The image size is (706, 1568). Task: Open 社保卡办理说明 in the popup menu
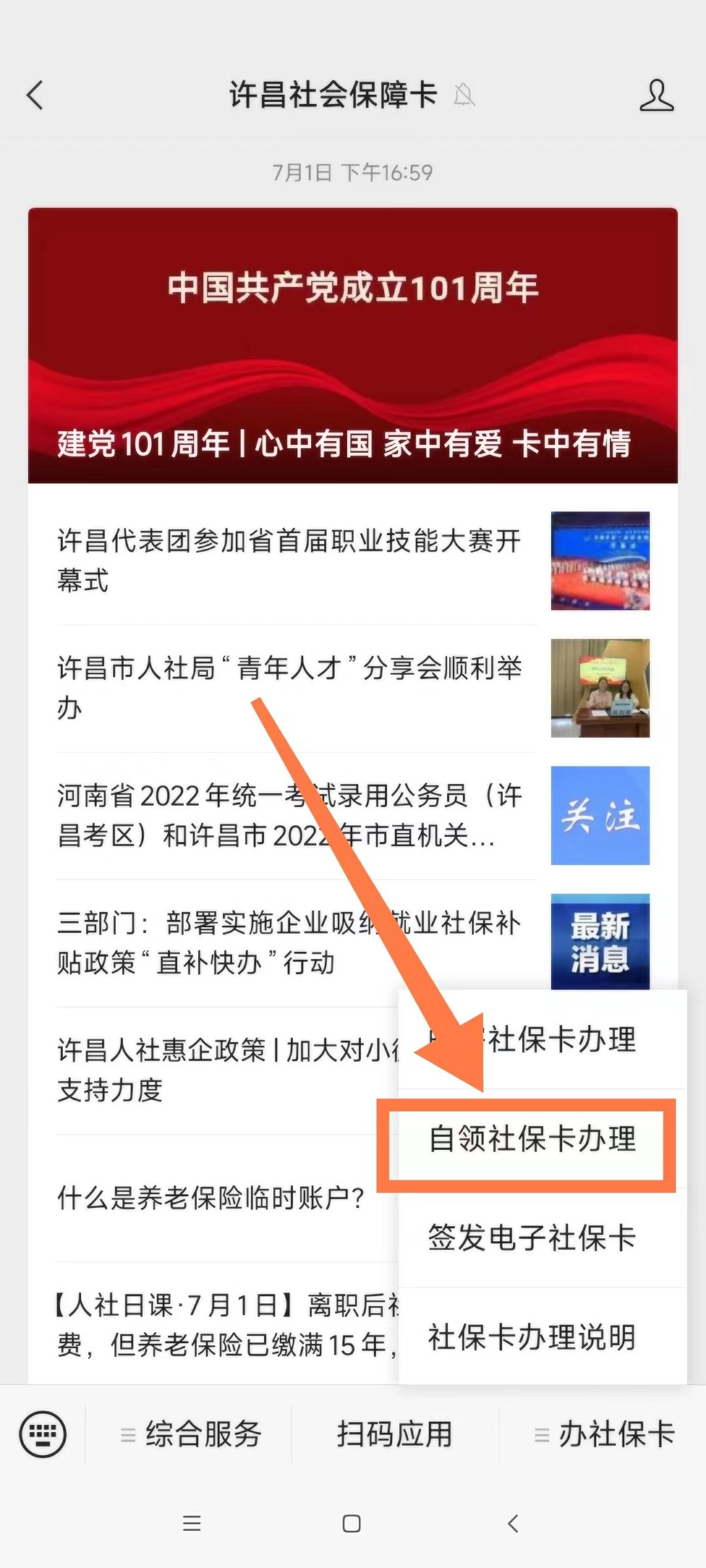coord(531,1337)
